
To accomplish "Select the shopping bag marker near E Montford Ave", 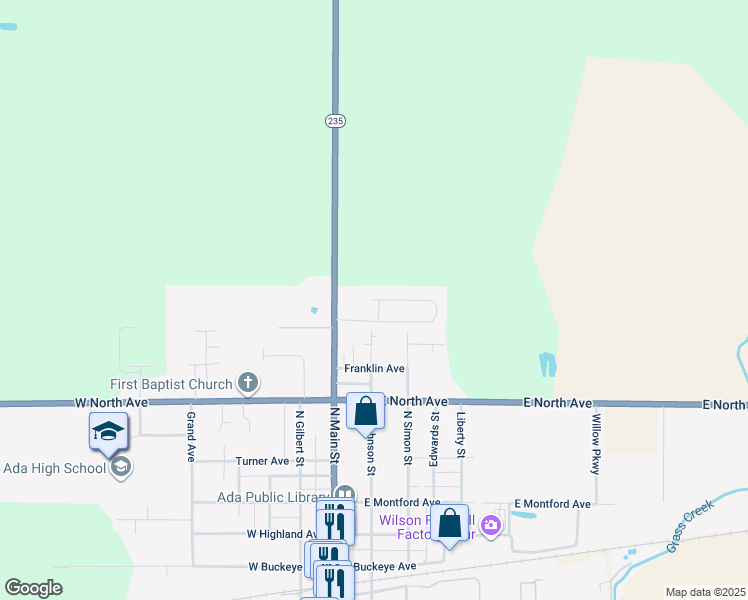I will 449,523.
